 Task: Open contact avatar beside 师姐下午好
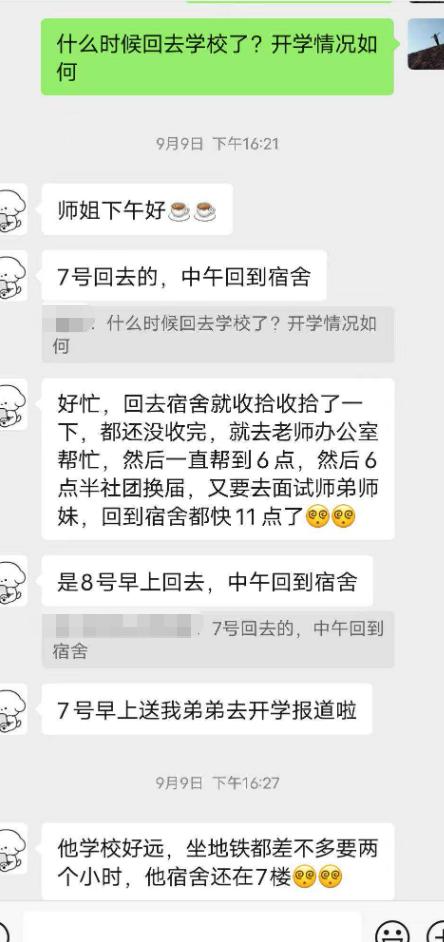[13, 209]
